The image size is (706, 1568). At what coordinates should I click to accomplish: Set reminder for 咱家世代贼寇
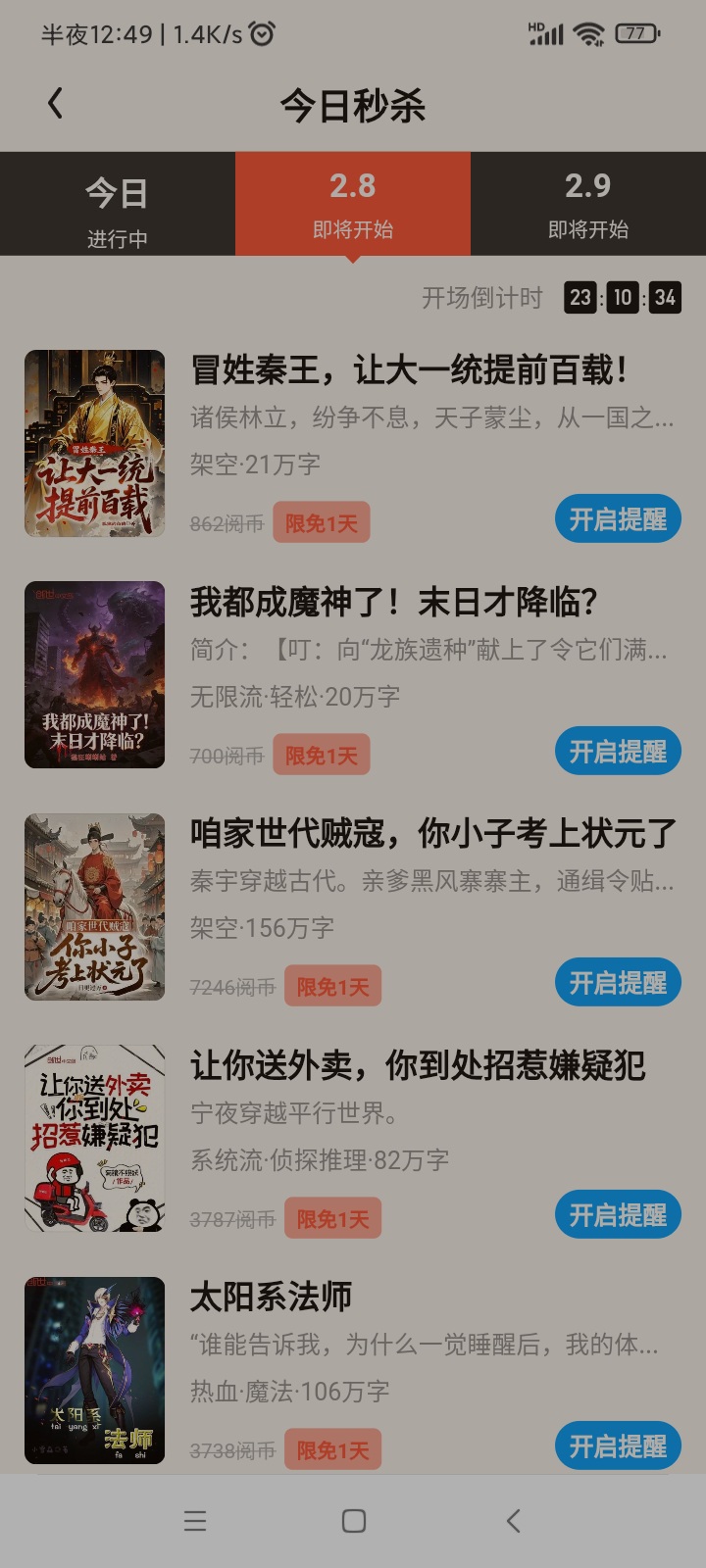[618, 983]
